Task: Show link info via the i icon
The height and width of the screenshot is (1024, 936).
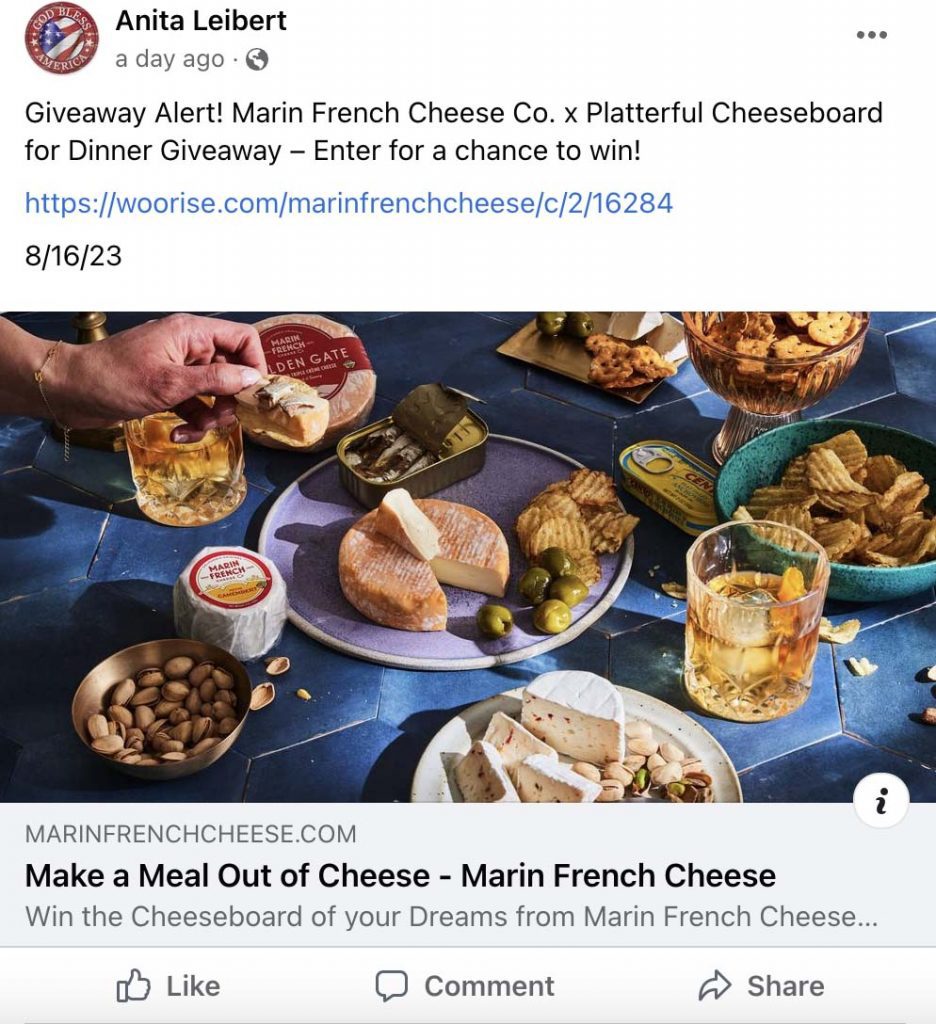Action: click(881, 801)
